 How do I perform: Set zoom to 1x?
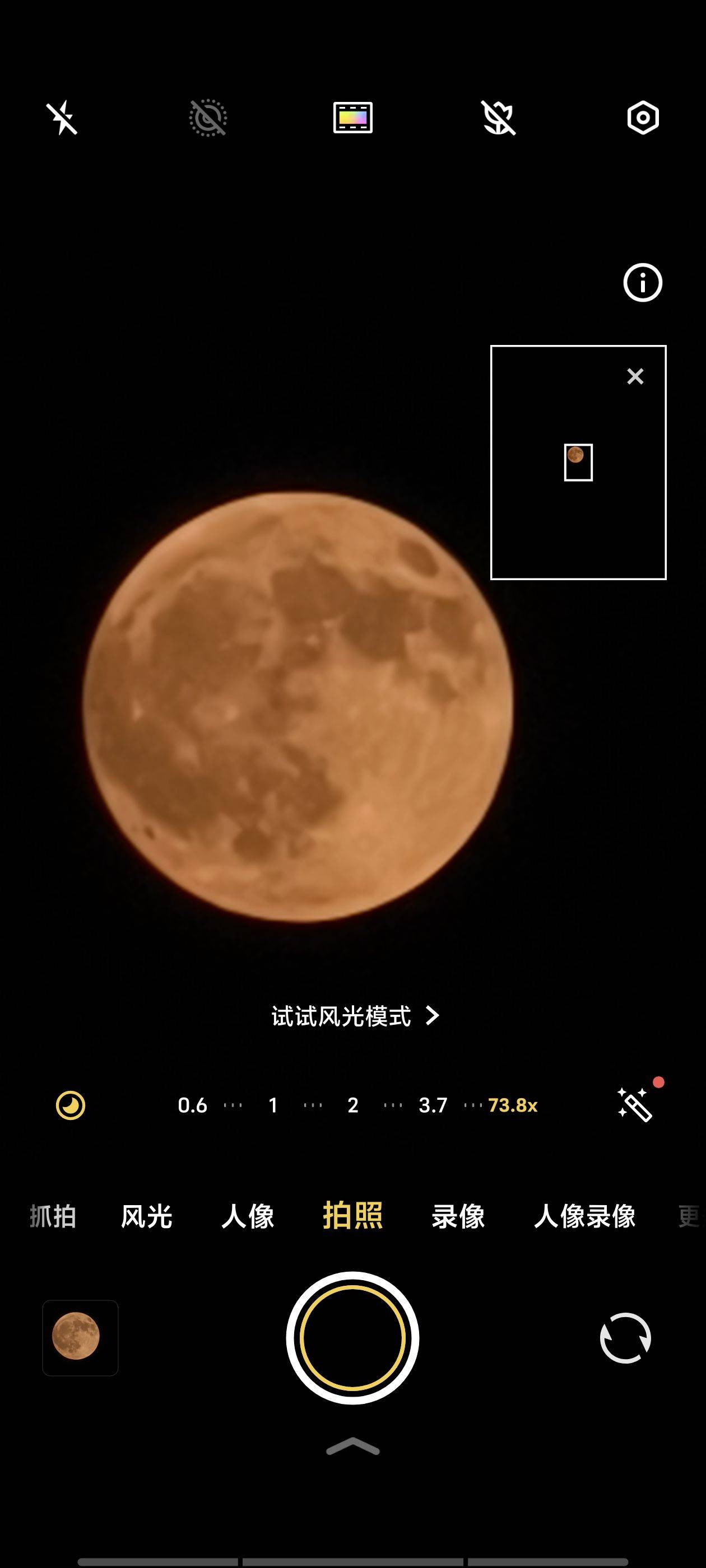click(x=273, y=1105)
